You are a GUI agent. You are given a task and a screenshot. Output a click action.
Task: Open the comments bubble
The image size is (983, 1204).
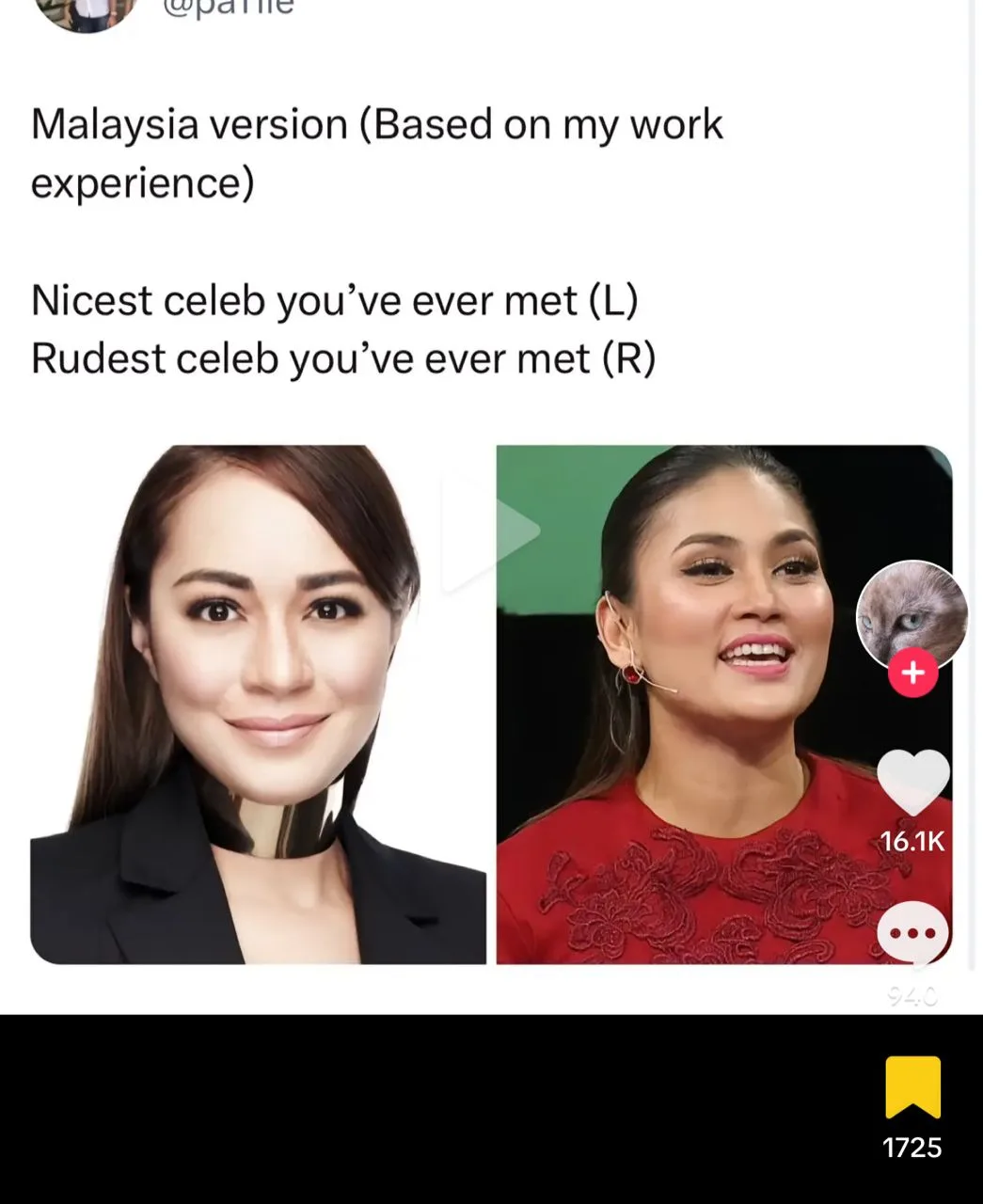(x=912, y=933)
